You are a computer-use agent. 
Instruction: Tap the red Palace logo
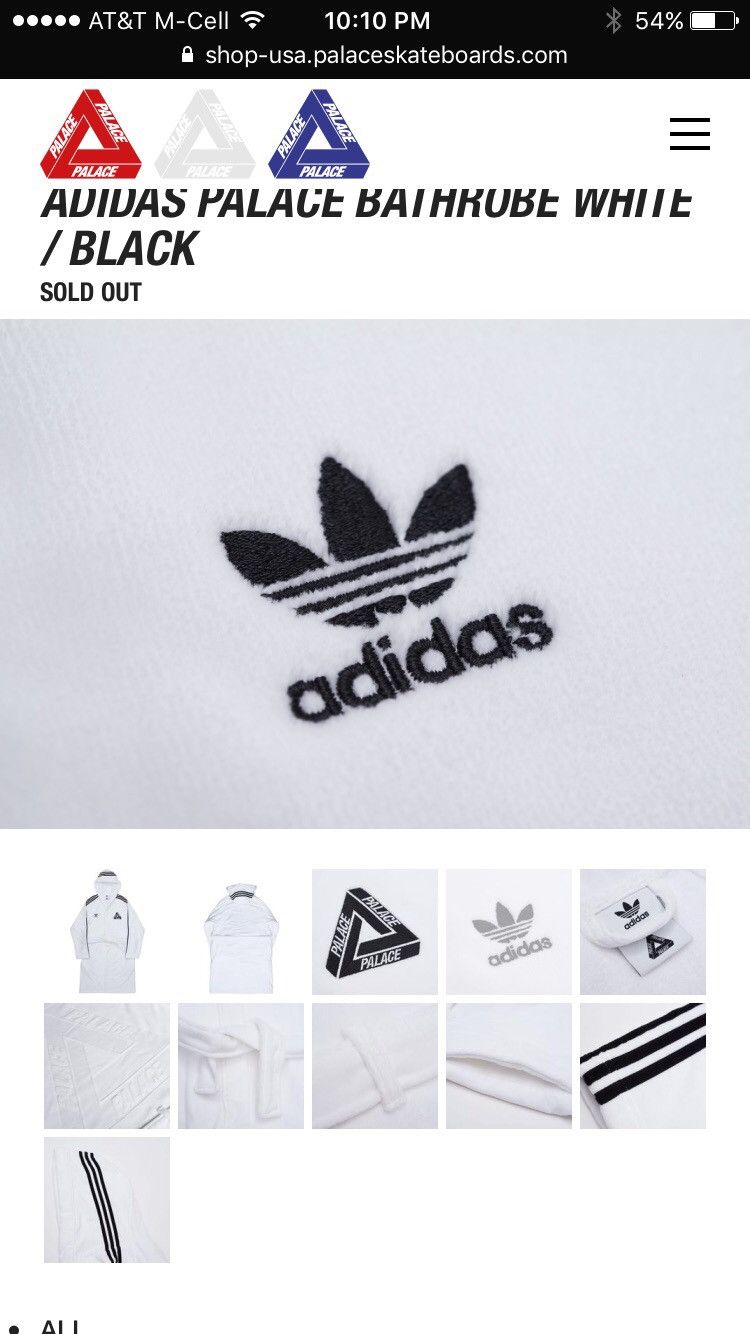pos(91,134)
